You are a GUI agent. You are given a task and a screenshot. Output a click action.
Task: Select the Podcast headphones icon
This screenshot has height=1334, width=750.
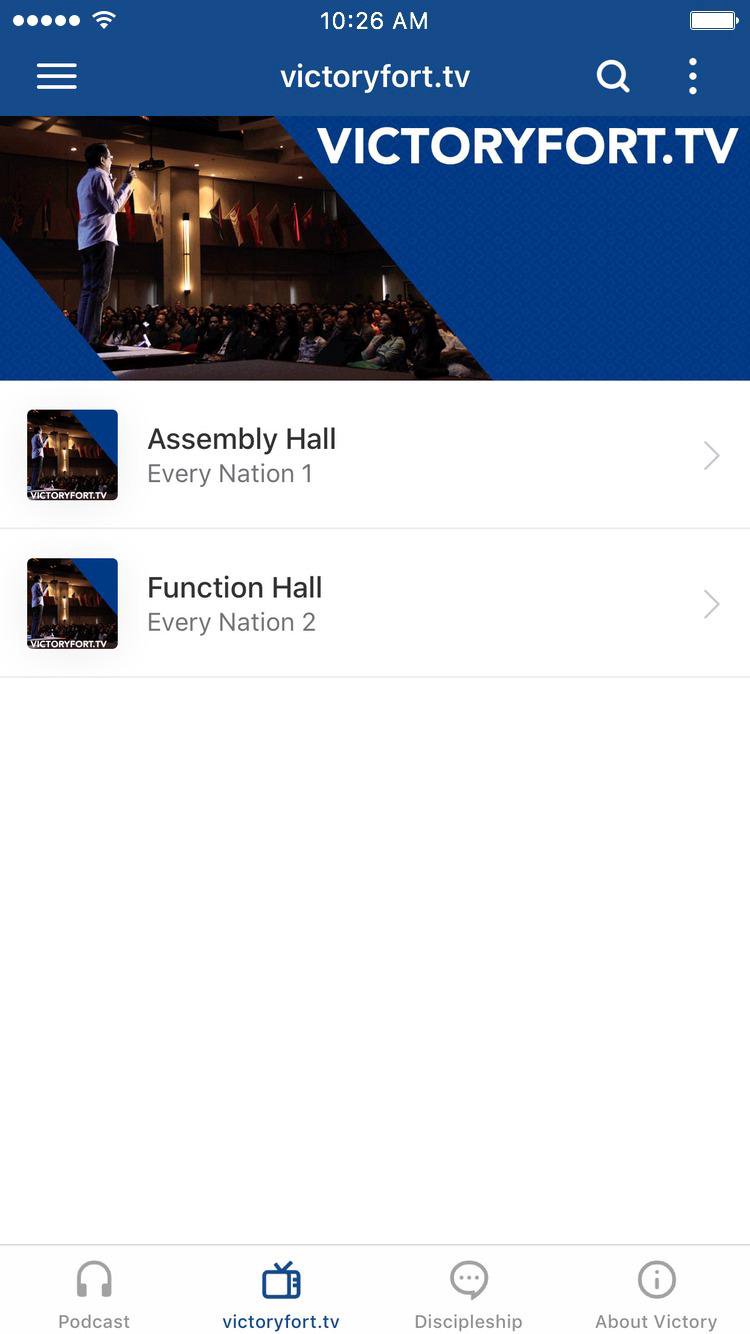click(93, 1278)
